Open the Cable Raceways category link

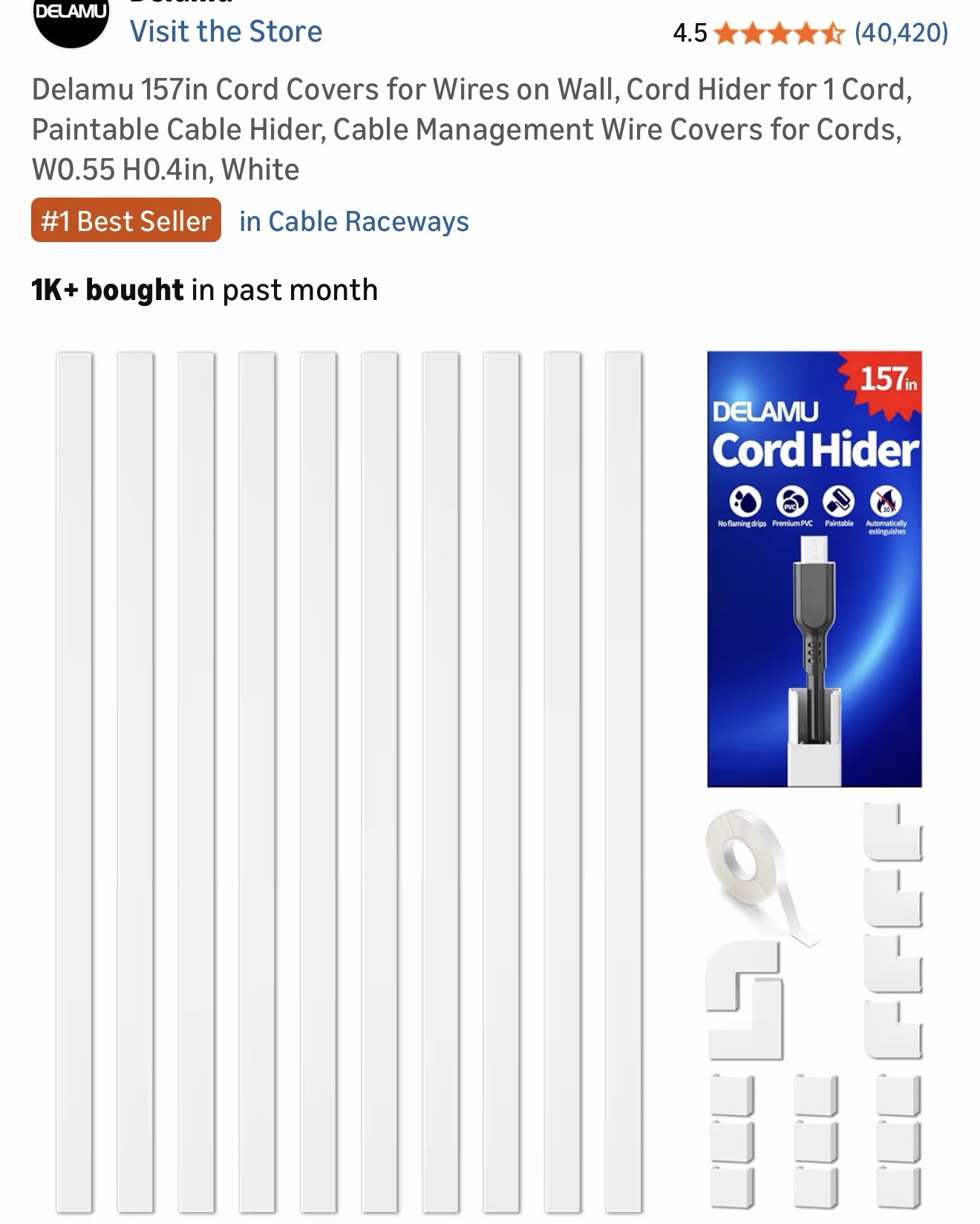(354, 221)
